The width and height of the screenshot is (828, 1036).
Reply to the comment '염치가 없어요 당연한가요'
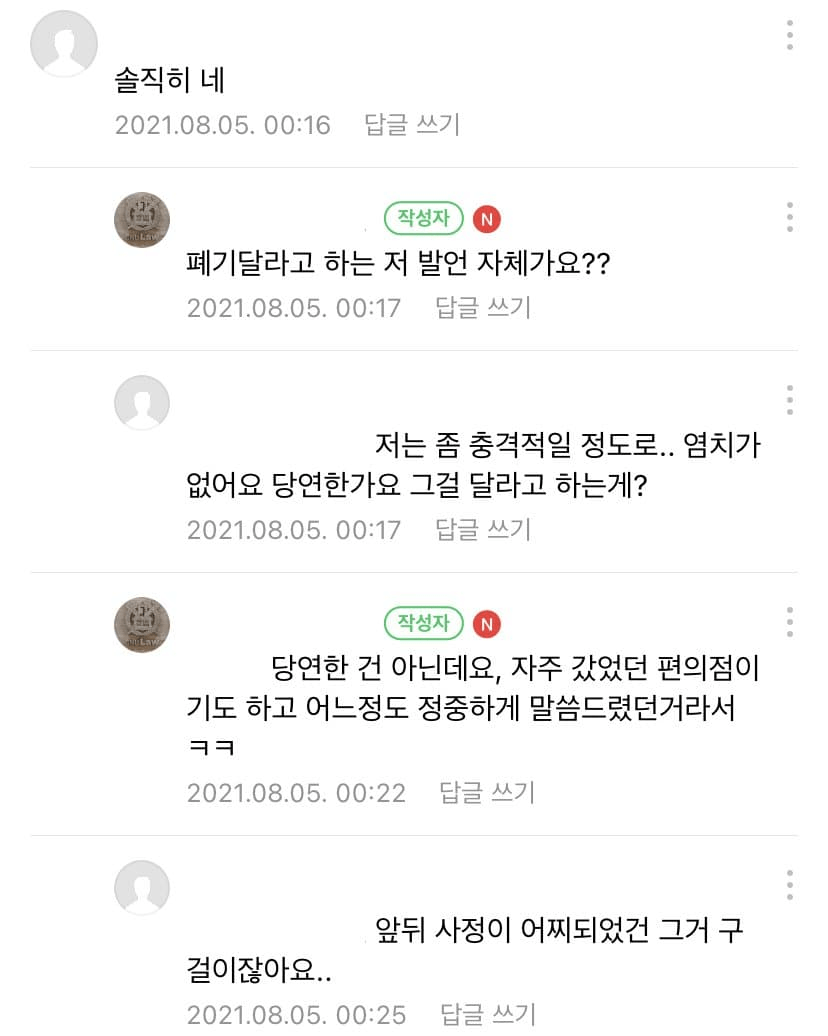pos(483,530)
